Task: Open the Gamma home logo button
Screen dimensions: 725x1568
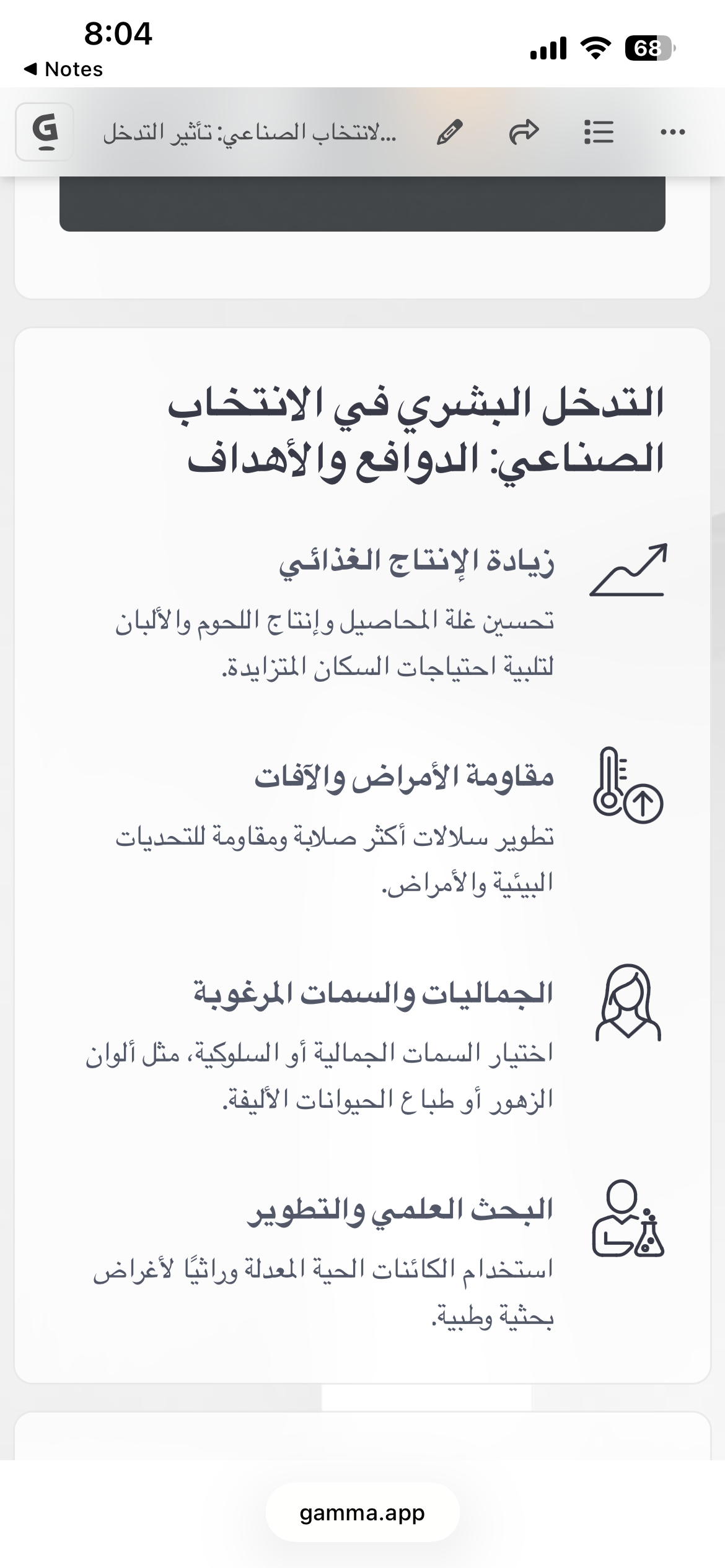Action: point(45,132)
